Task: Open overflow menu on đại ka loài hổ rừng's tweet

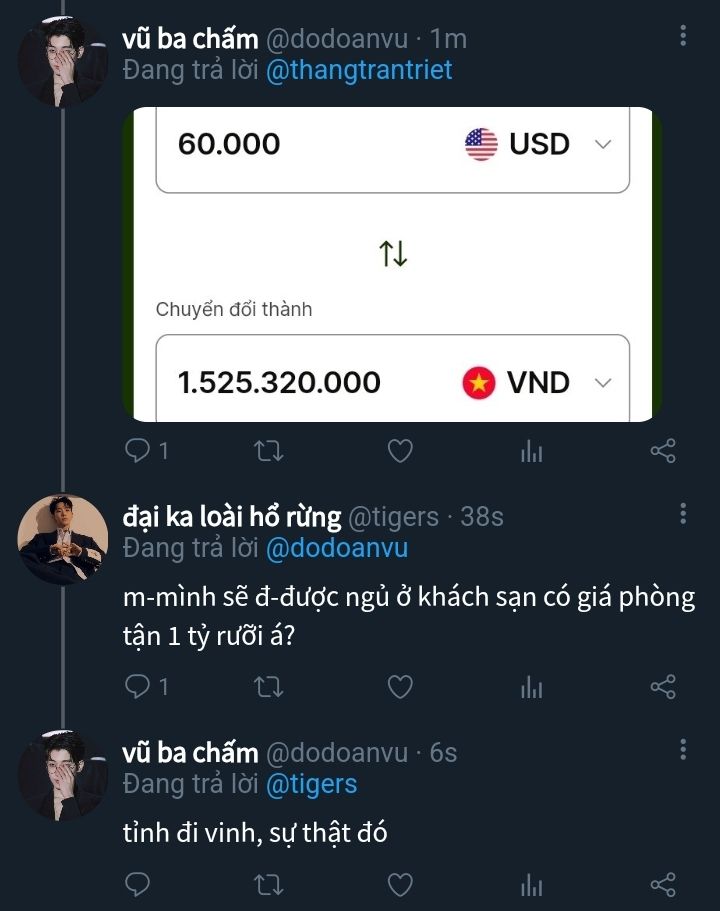Action: (683, 514)
